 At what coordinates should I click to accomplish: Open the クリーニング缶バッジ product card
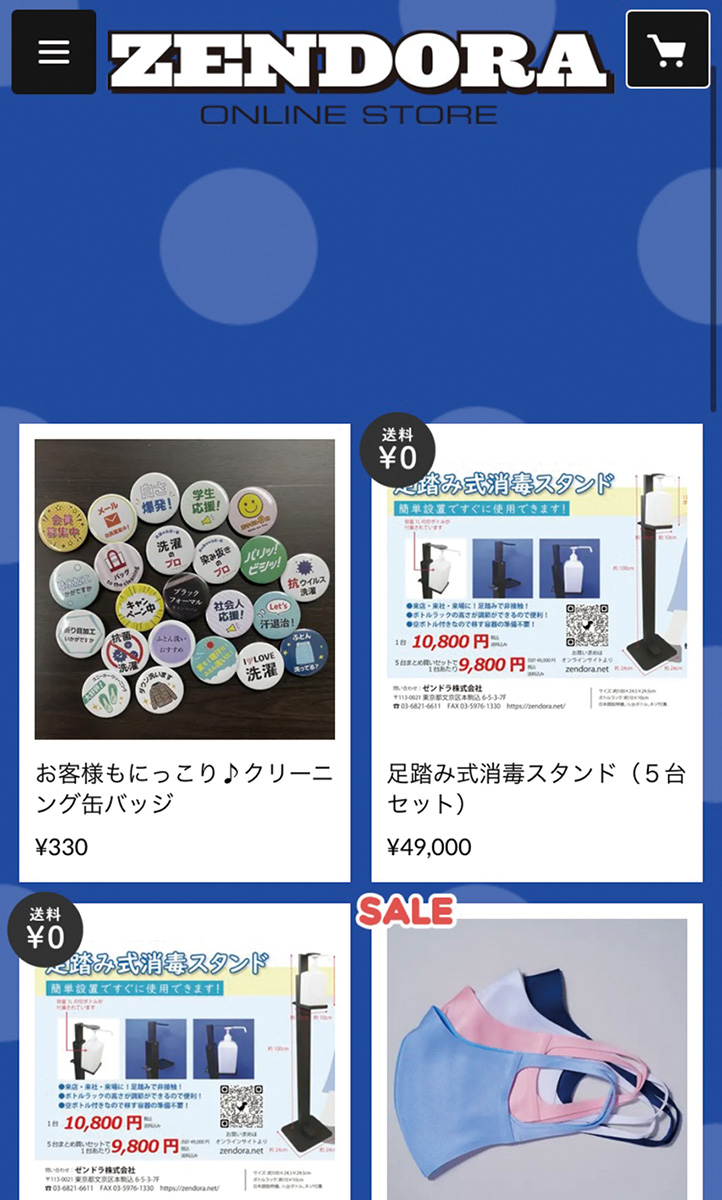[185, 653]
